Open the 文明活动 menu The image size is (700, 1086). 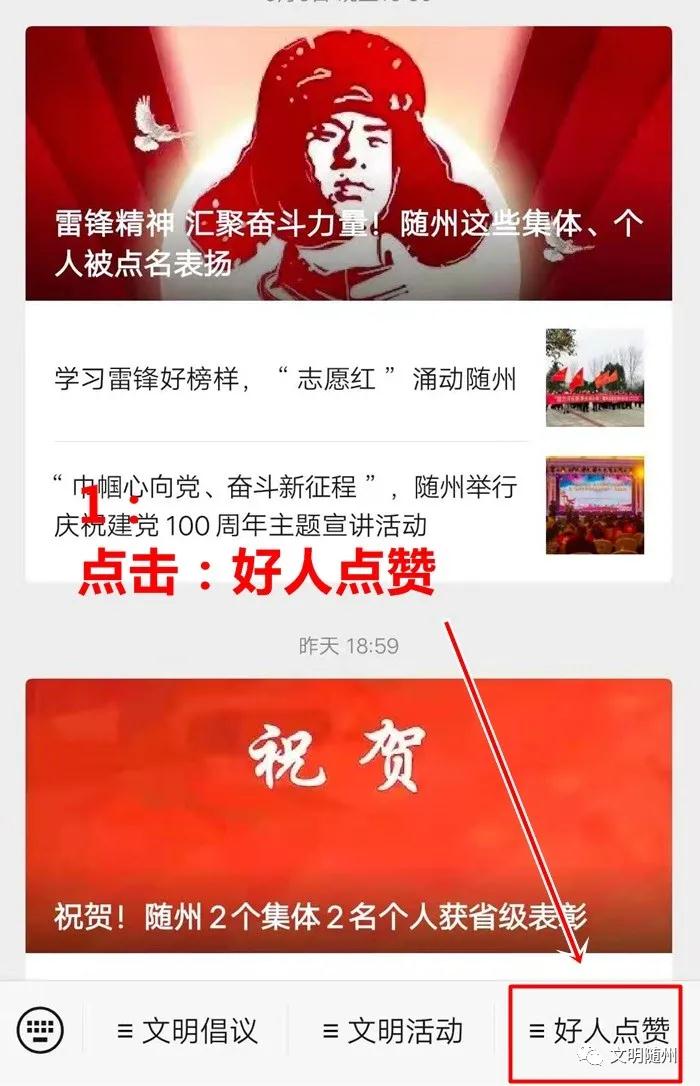[393, 1031]
